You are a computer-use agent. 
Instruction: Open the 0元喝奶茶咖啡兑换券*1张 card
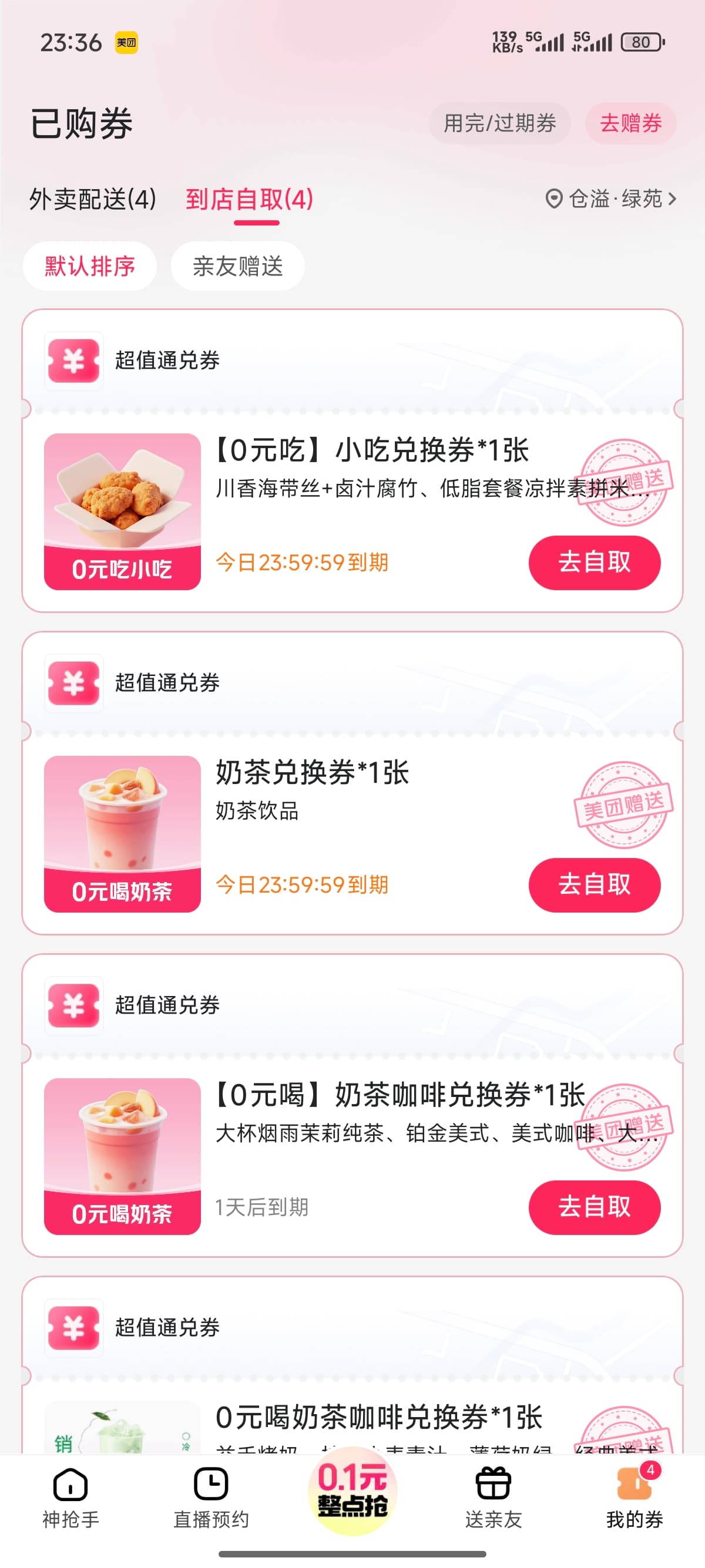pos(352,1367)
